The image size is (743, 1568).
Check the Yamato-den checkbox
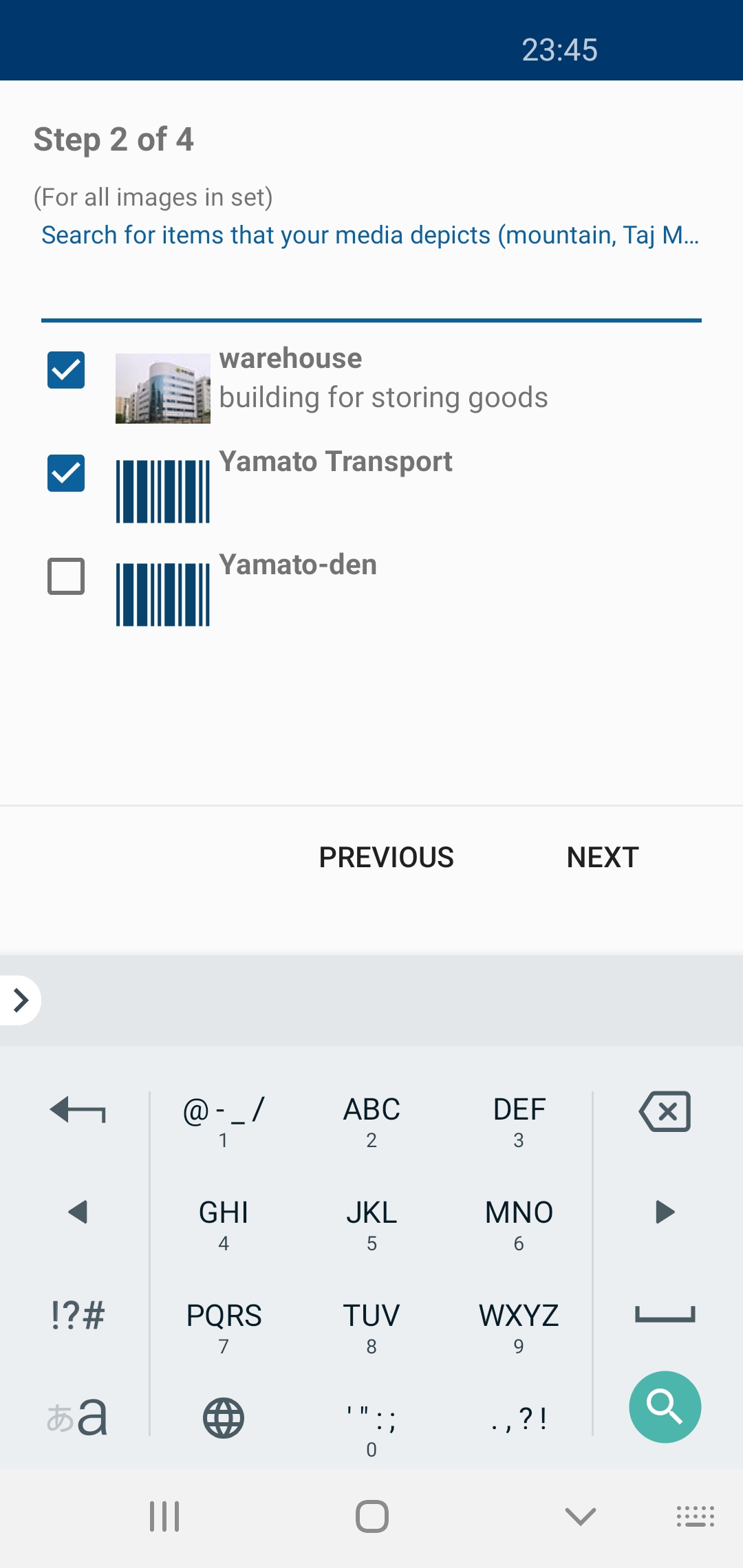click(x=66, y=576)
